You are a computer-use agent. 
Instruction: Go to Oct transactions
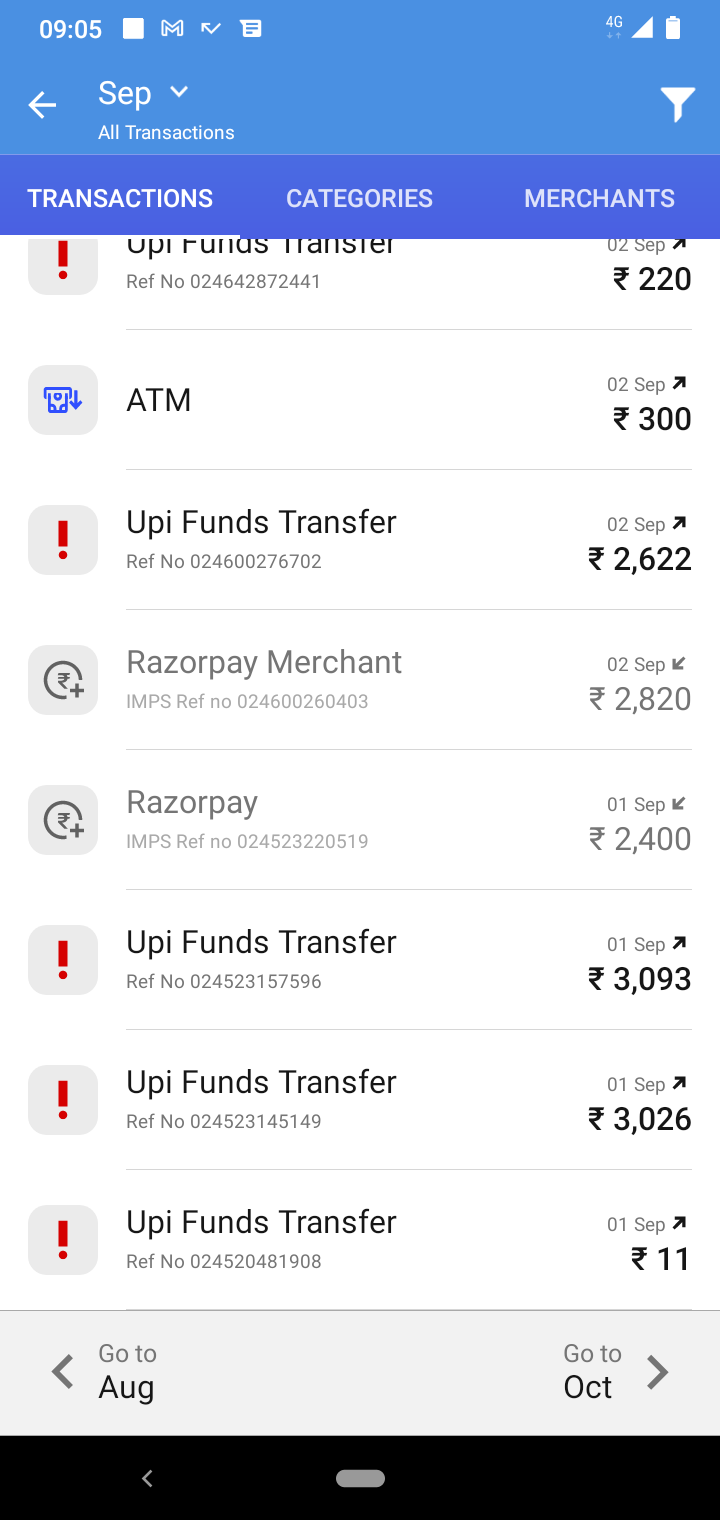[616, 1372]
